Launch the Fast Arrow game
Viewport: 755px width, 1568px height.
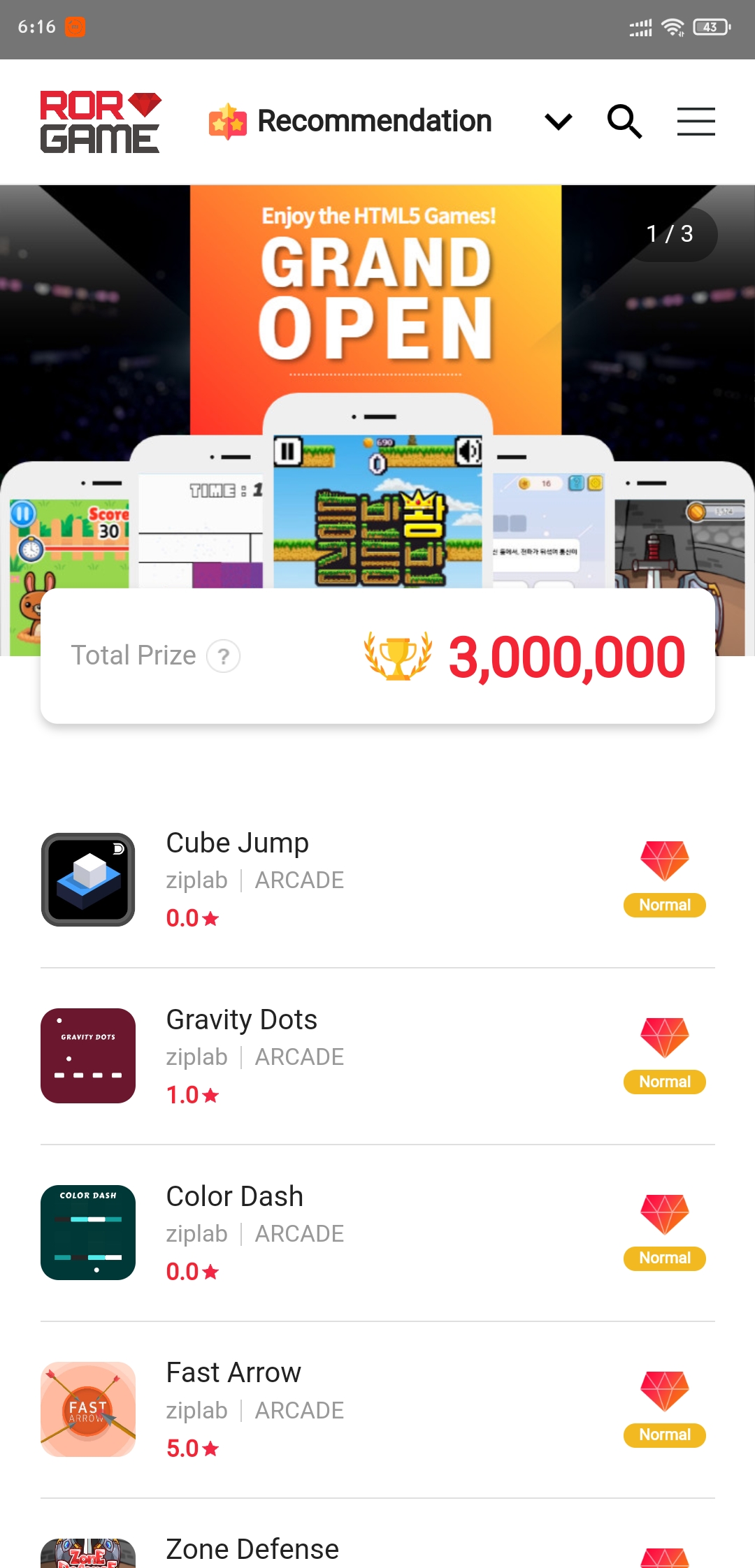tap(233, 1373)
